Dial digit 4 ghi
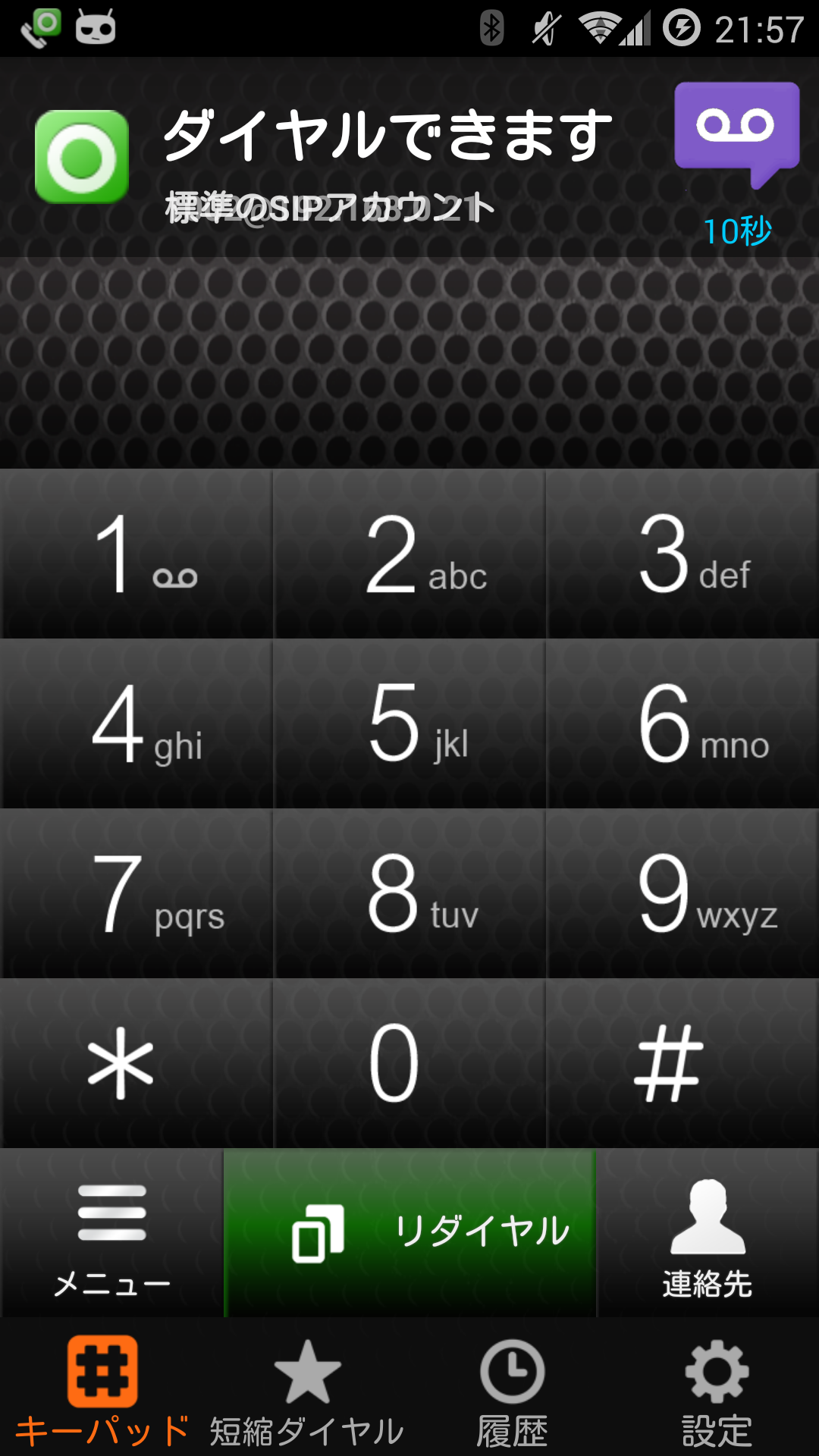This screenshot has width=819, height=1456. click(136, 724)
